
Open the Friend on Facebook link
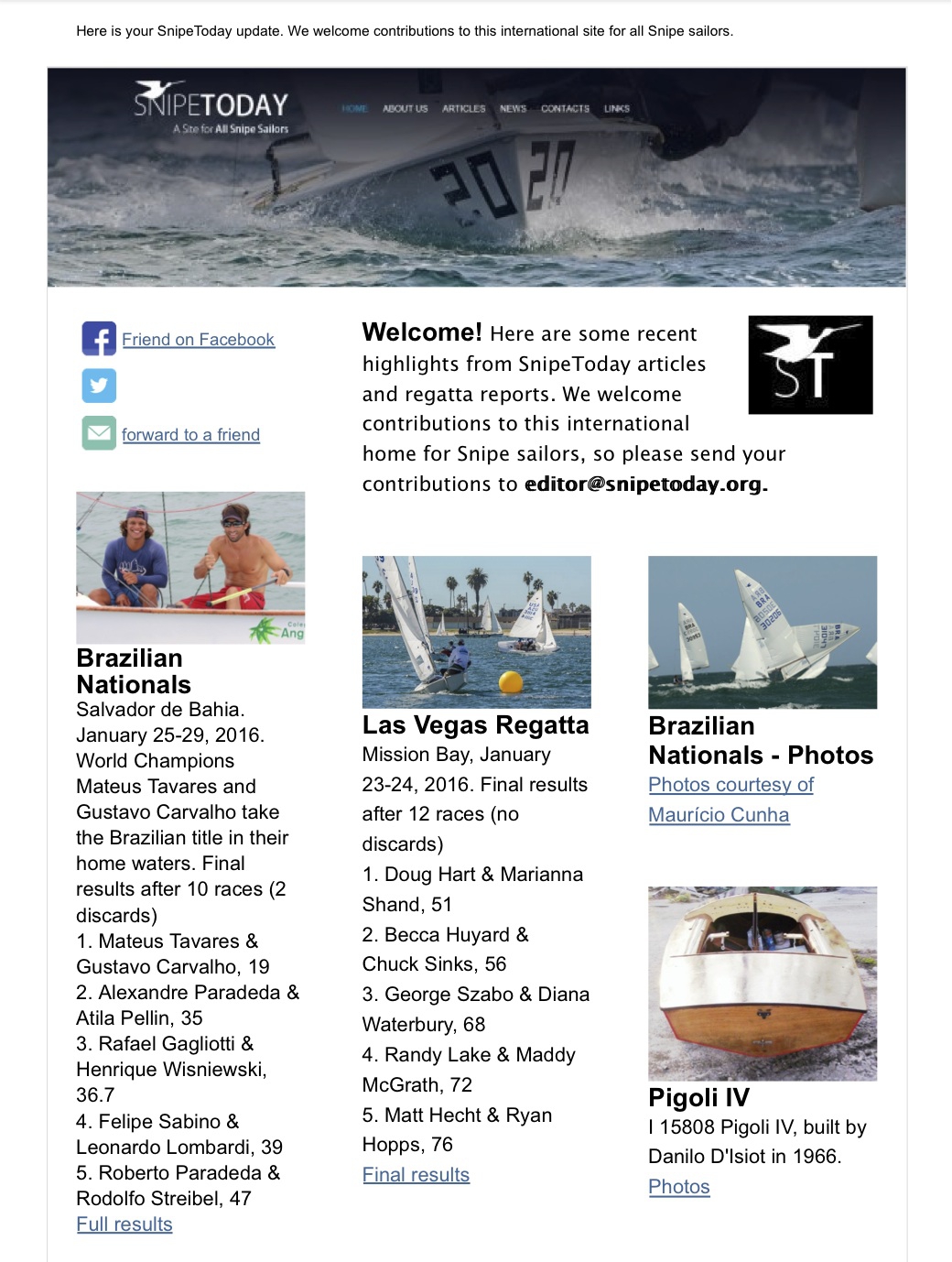(198, 340)
